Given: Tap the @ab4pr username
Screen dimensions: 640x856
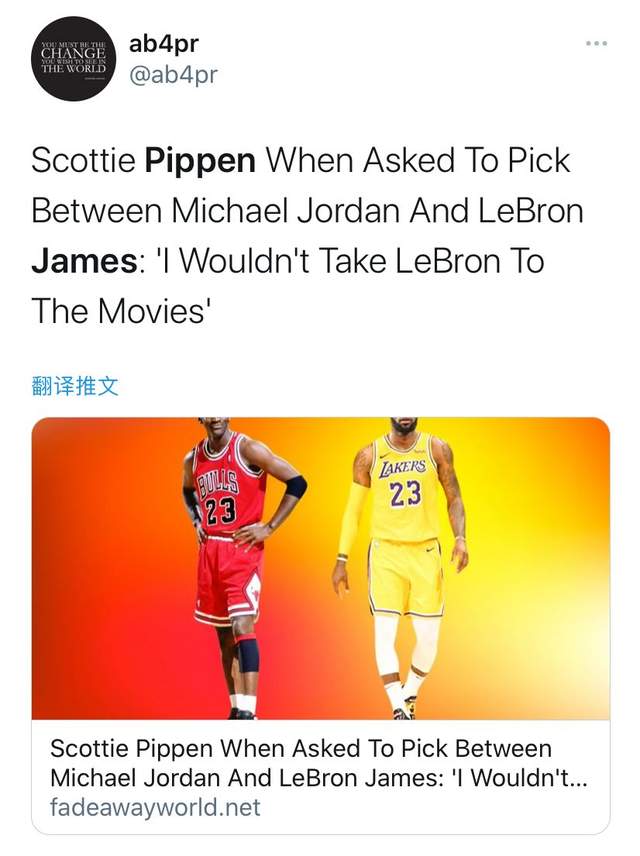Looking at the screenshot, I should pos(173,75).
